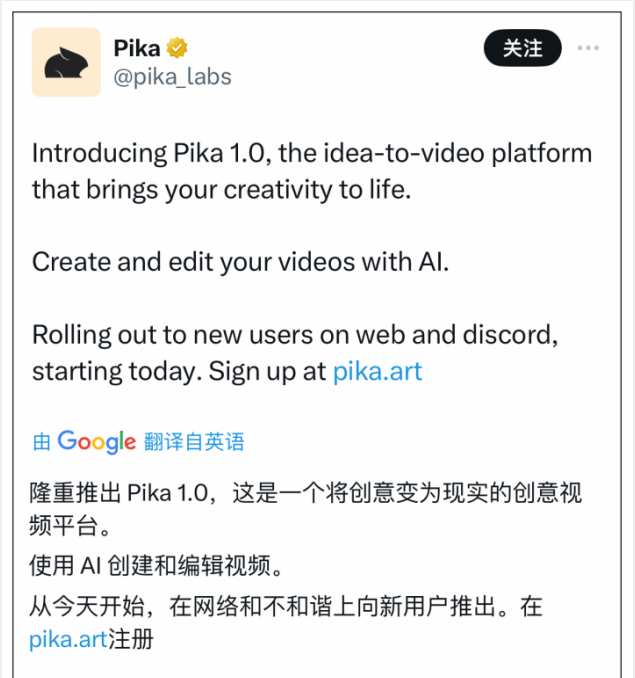Open the pika.art link in the Chinese translation
Viewport: 635px width, 678px height.
[68, 639]
